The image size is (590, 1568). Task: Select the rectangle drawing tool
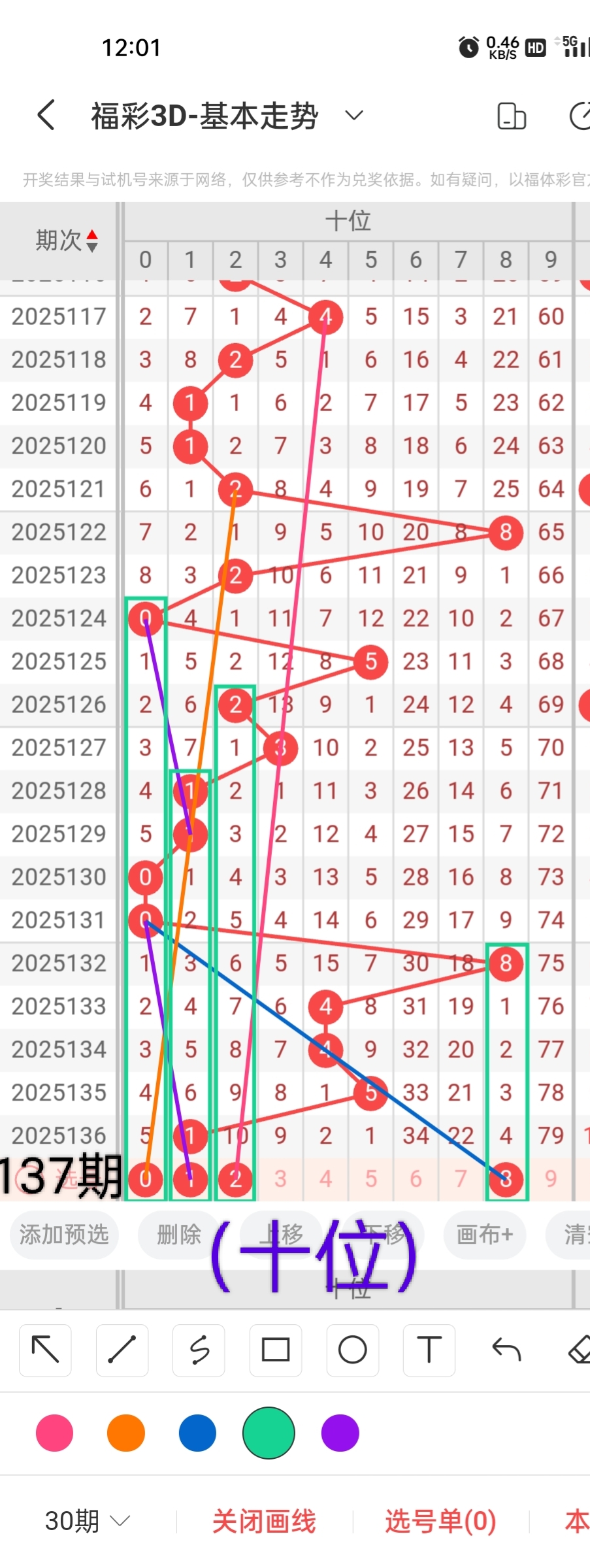pos(276,1350)
